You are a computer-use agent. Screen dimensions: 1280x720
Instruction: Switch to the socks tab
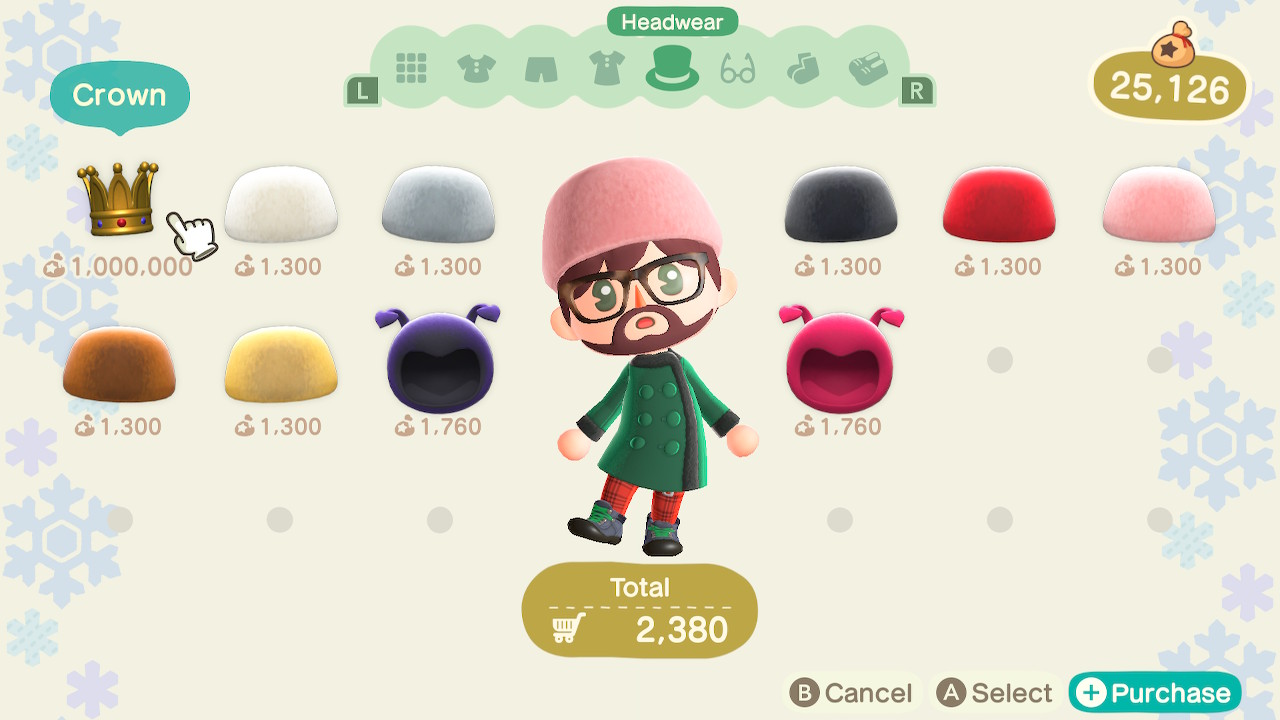pyautogui.click(x=802, y=68)
